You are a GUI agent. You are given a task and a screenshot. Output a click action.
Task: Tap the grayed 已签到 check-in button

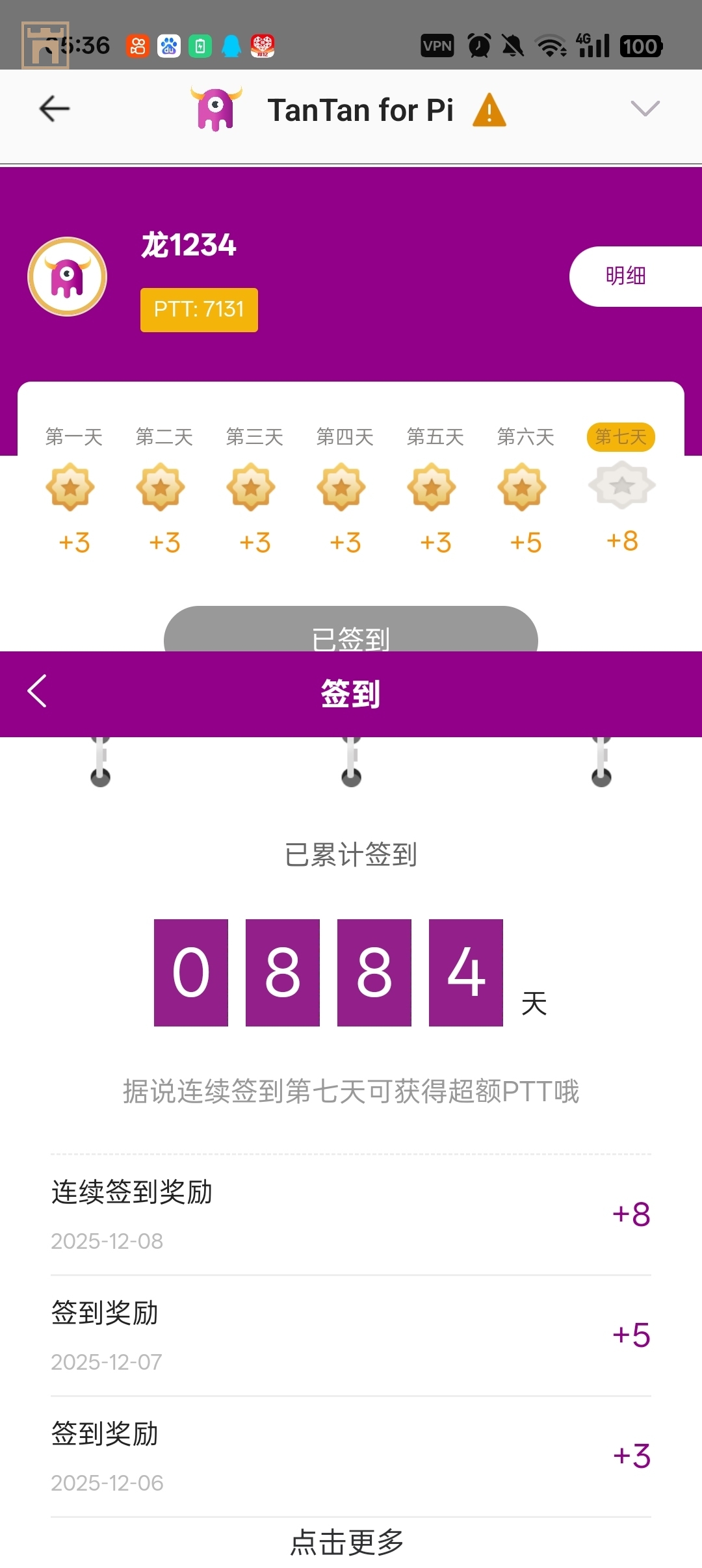350,631
